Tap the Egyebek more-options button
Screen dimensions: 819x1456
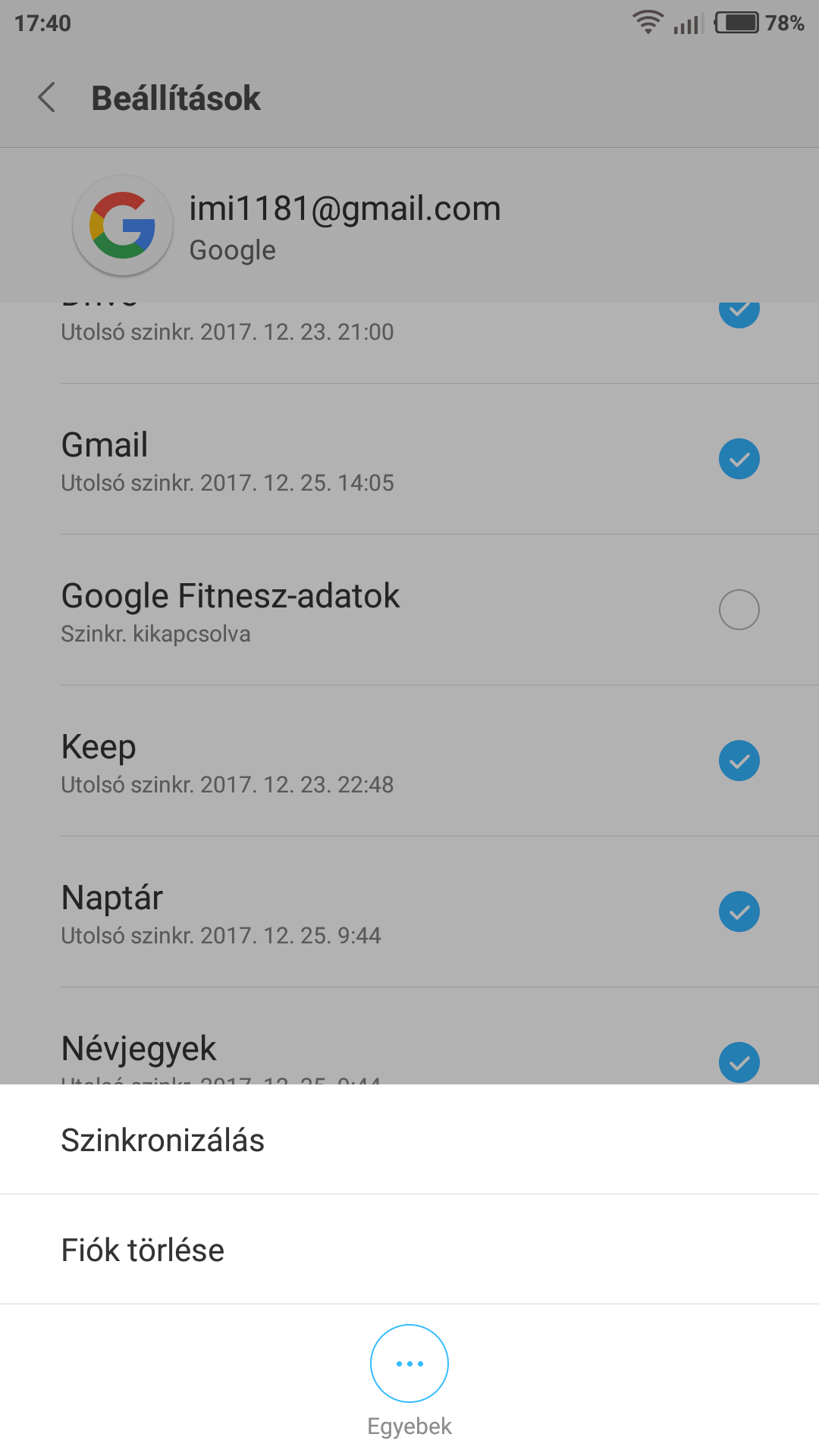pos(409,1363)
